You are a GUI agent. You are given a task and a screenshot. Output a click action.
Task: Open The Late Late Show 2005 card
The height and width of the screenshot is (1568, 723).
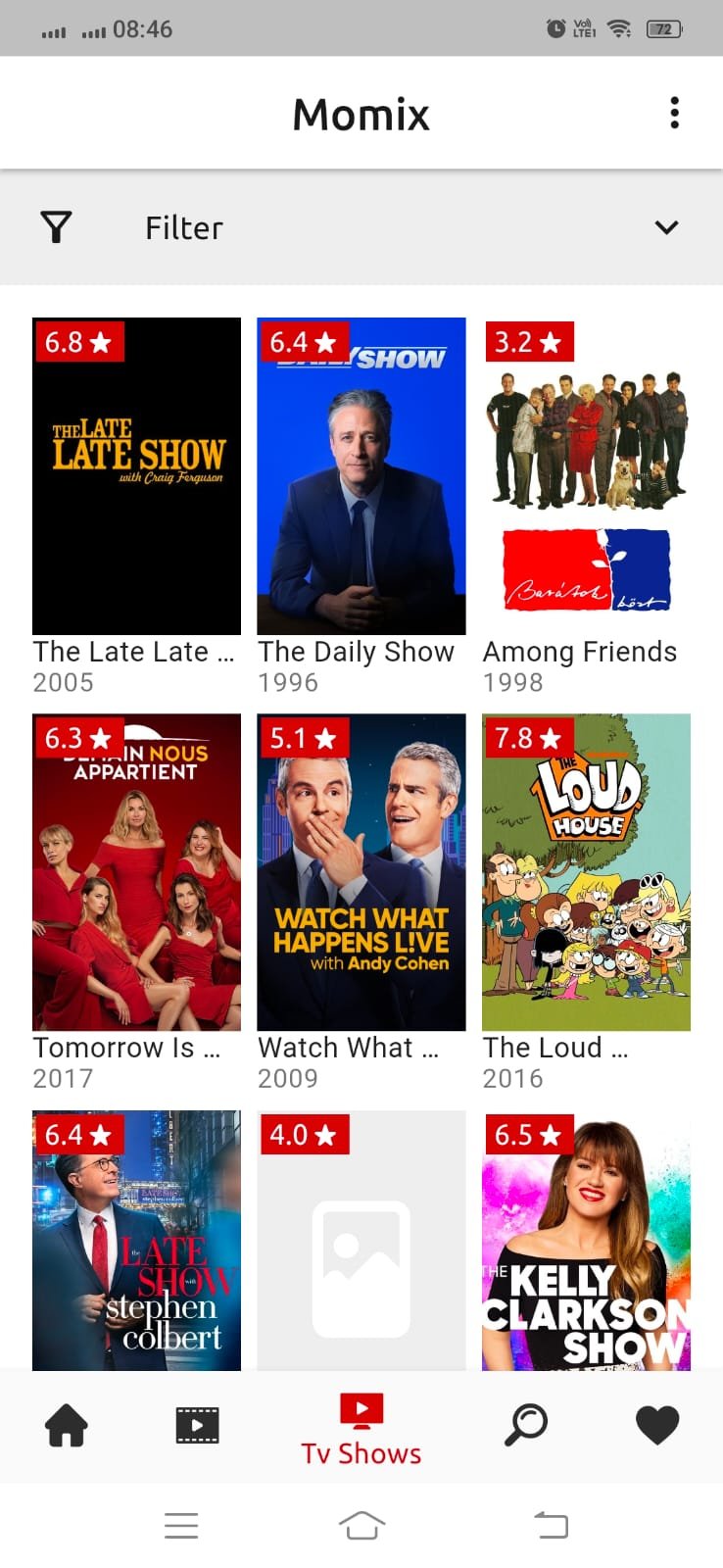(136, 476)
